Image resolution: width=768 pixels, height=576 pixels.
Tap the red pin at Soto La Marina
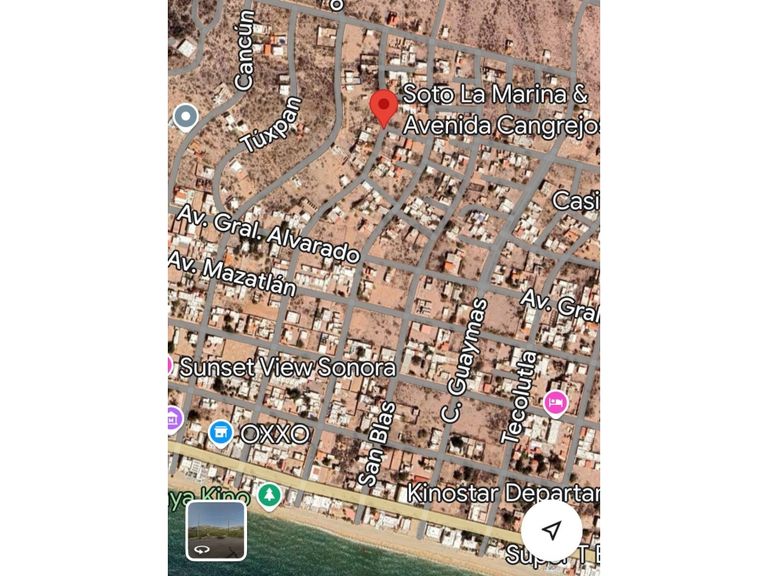tap(383, 108)
